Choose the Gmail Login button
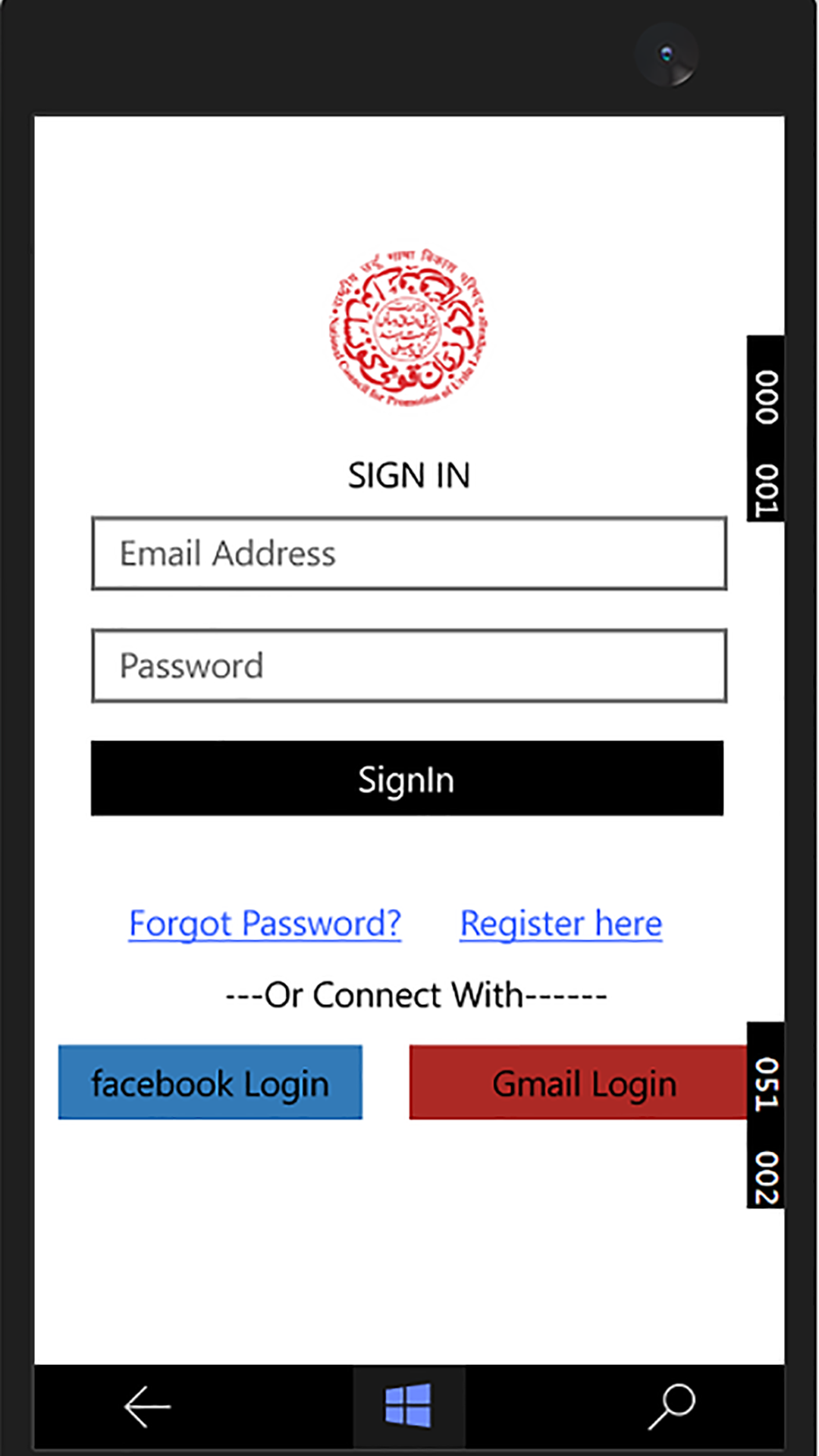The width and height of the screenshot is (819, 1456). (x=578, y=1082)
